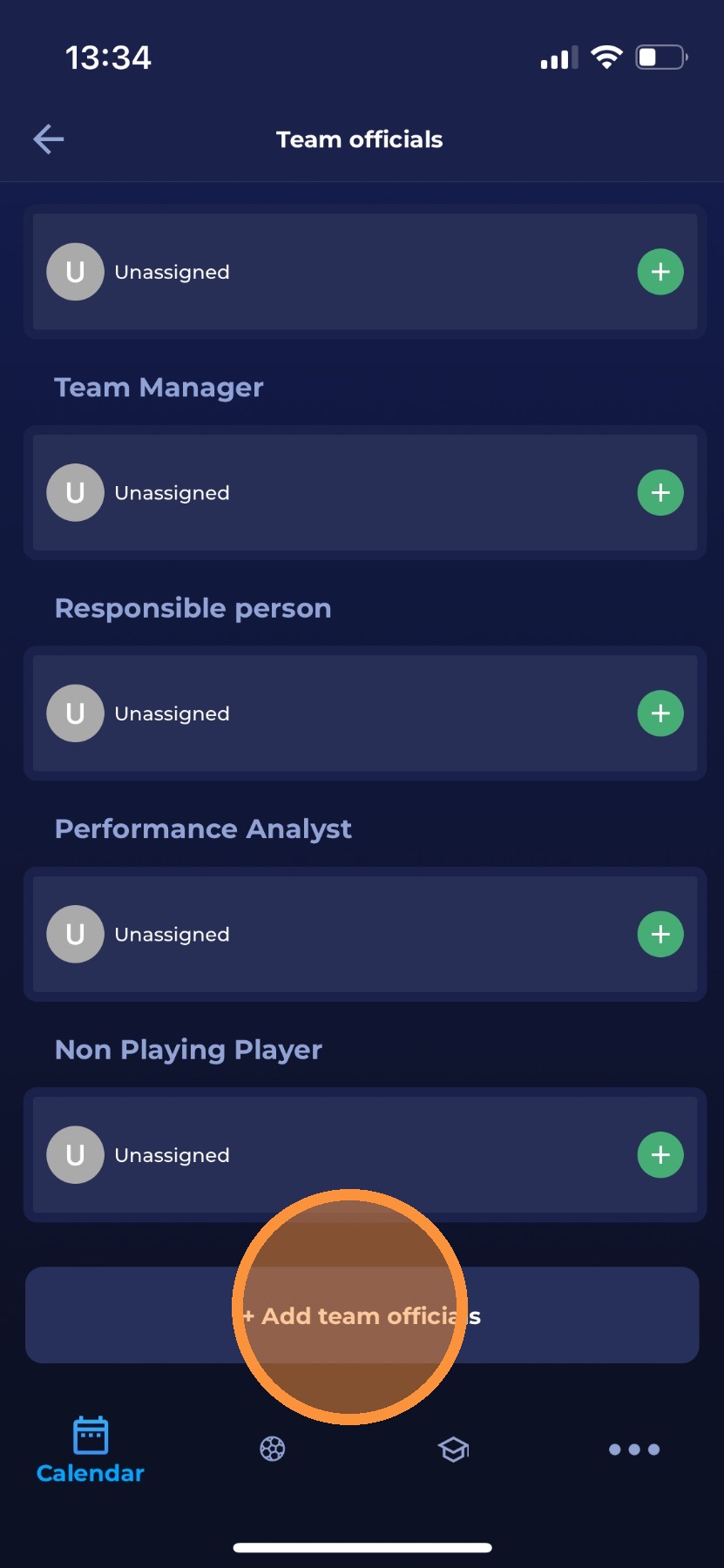Open the football tab
This screenshot has height=1568, width=724.
[272, 1450]
